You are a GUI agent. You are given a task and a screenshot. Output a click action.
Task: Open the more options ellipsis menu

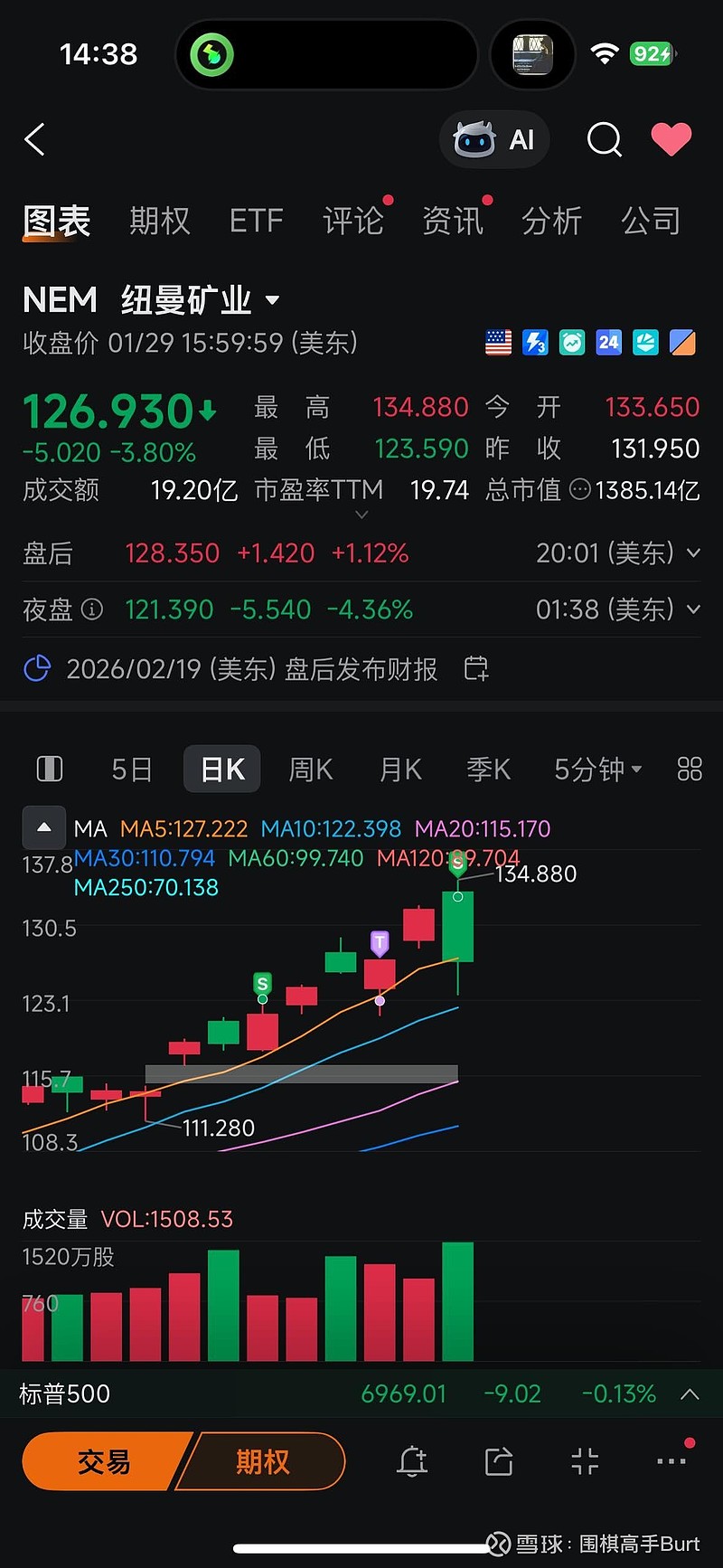671,1461
